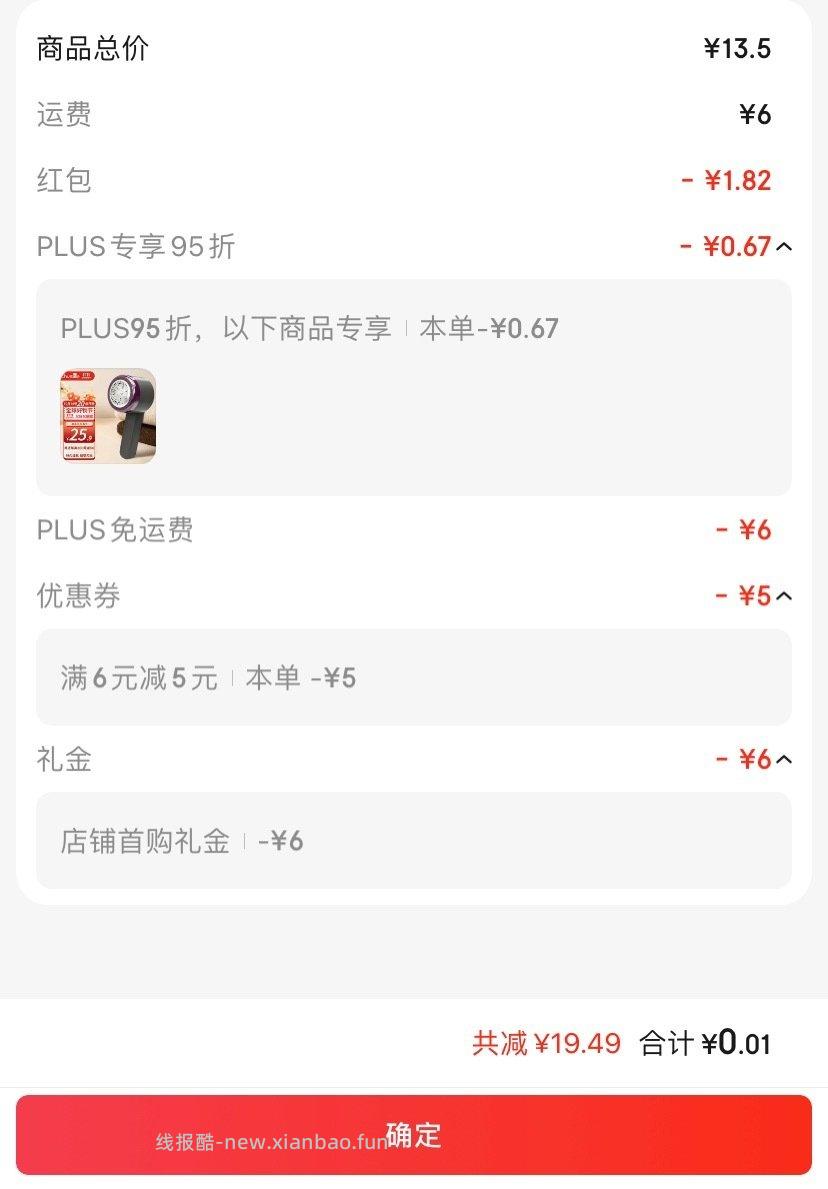The width and height of the screenshot is (828, 1189).
Task: Collapse the PLUS专享95折 discount details
Action: [x=786, y=247]
